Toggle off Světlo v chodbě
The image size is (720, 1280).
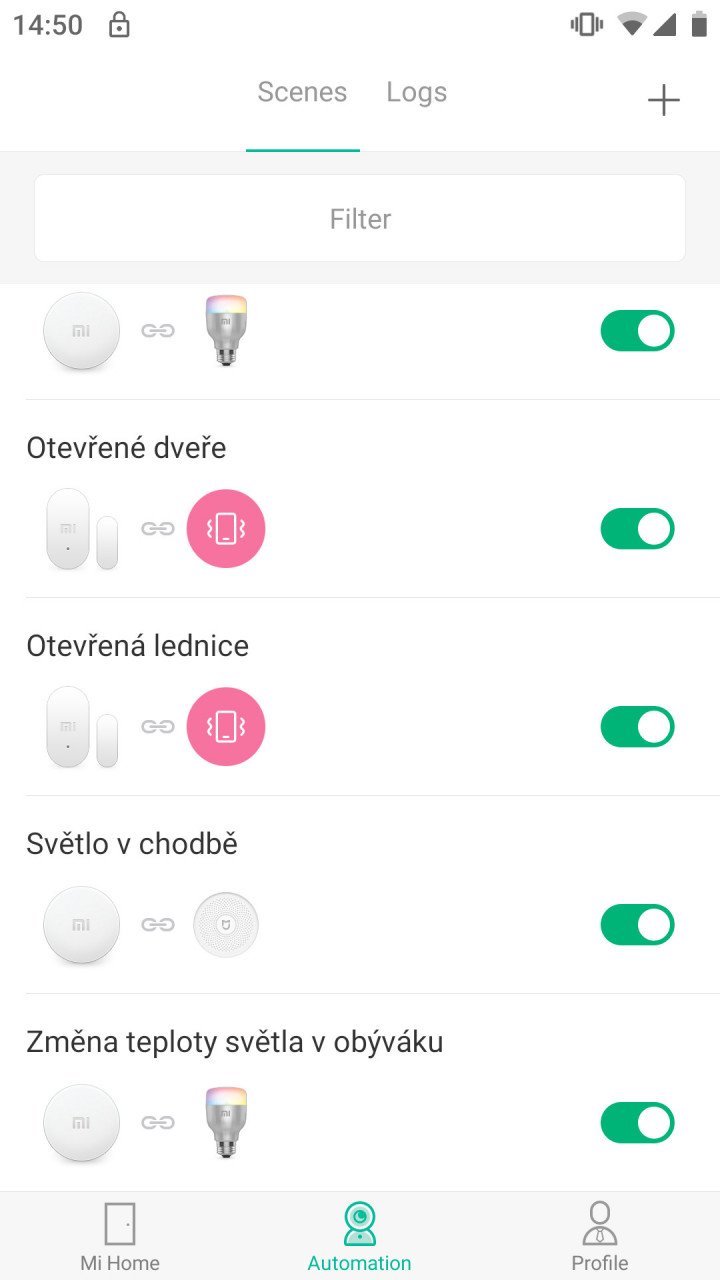pyautogui.click(x=637, y=924)
